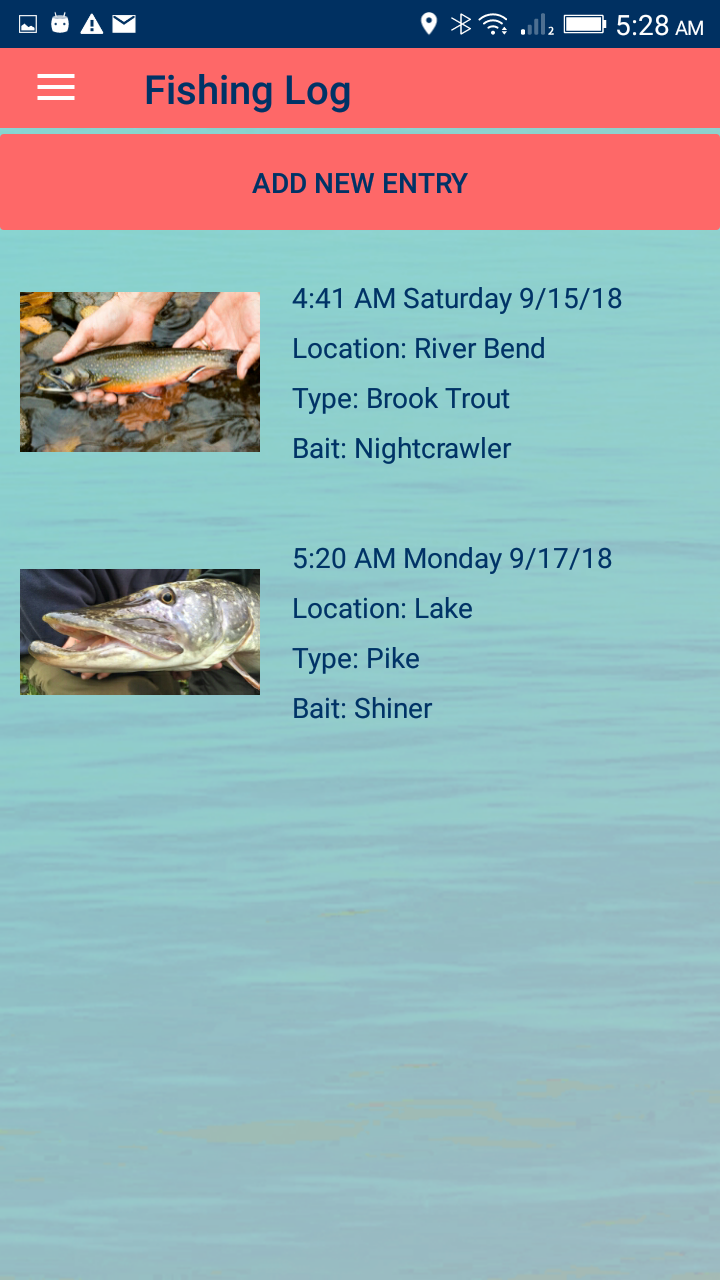Open the Brook Trout photo thumbnail
720x1280 pixels.
pos(139,371)
